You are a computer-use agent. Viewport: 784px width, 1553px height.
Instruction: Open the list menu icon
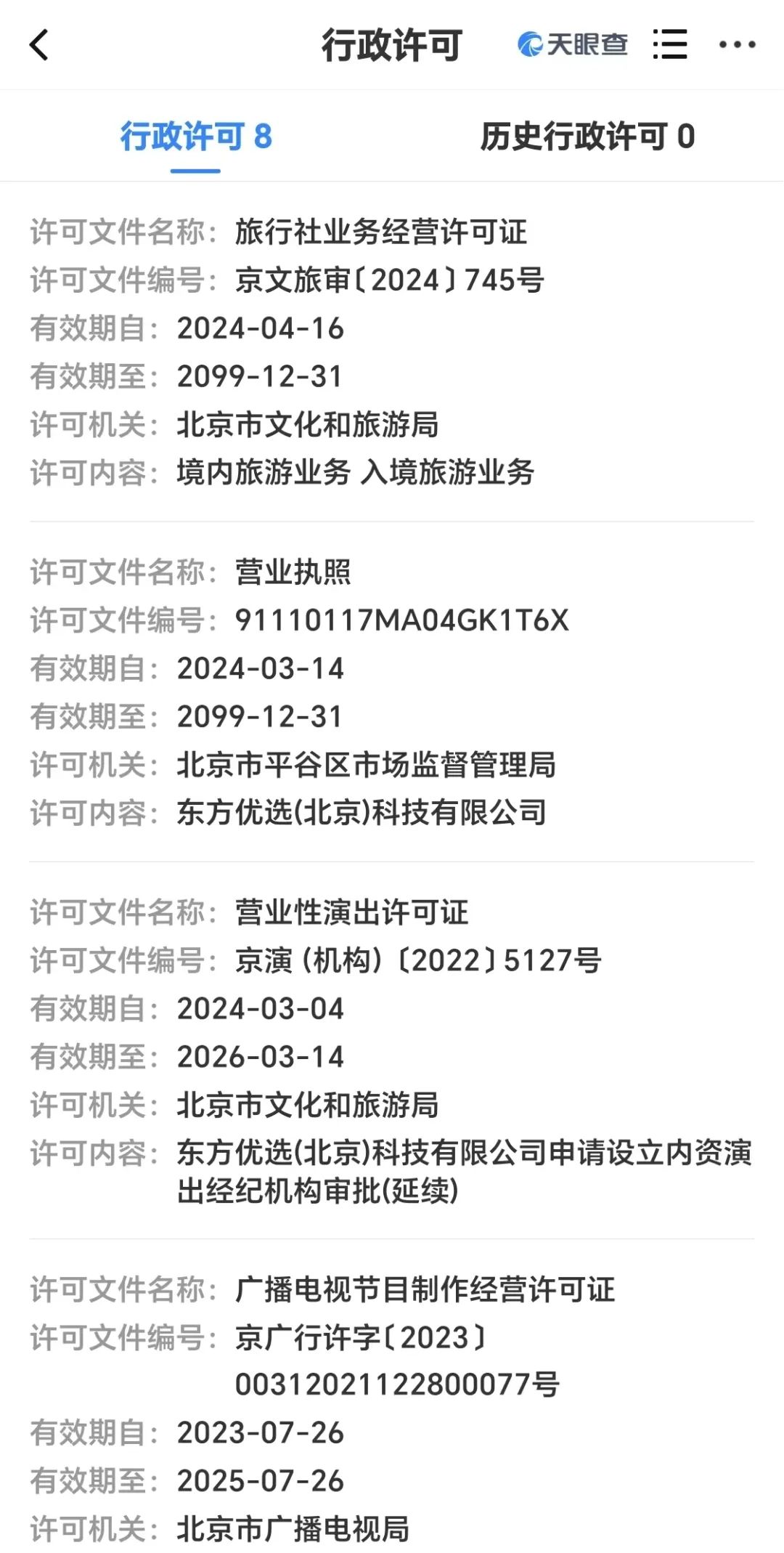[669, 45]
